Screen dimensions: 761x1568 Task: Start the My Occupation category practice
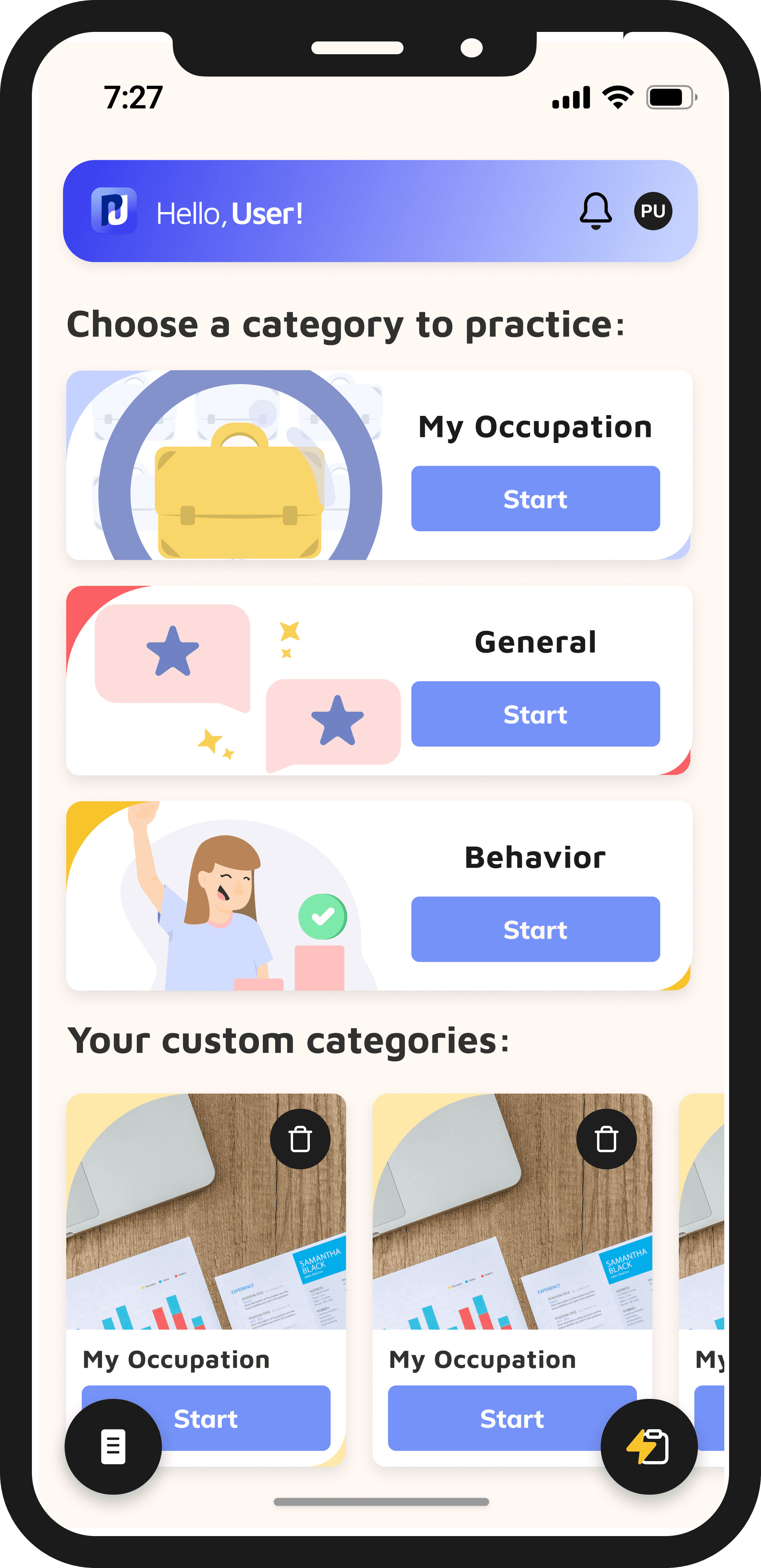coord(535,498)
